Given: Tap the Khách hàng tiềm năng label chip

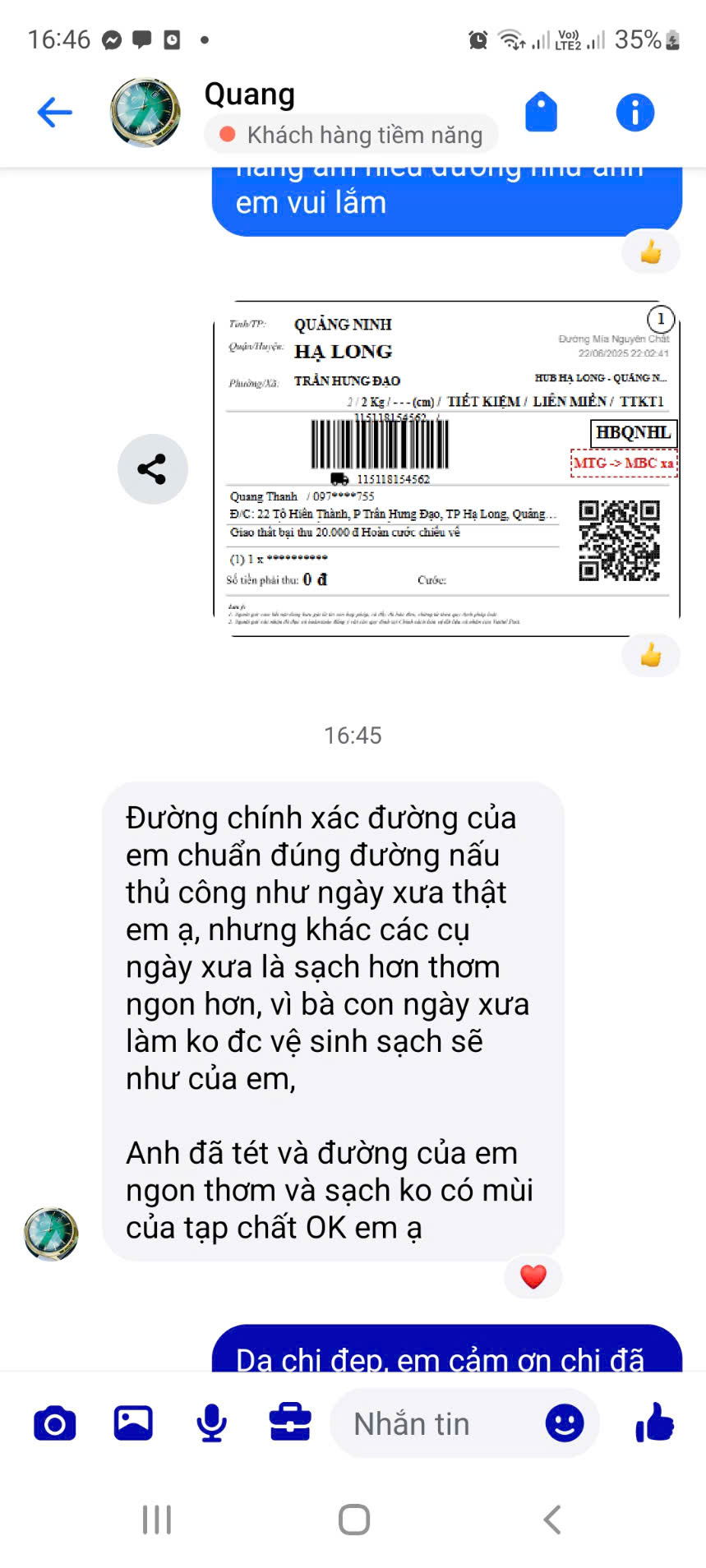Looking at the screenshot, I should tap(351, 135).
